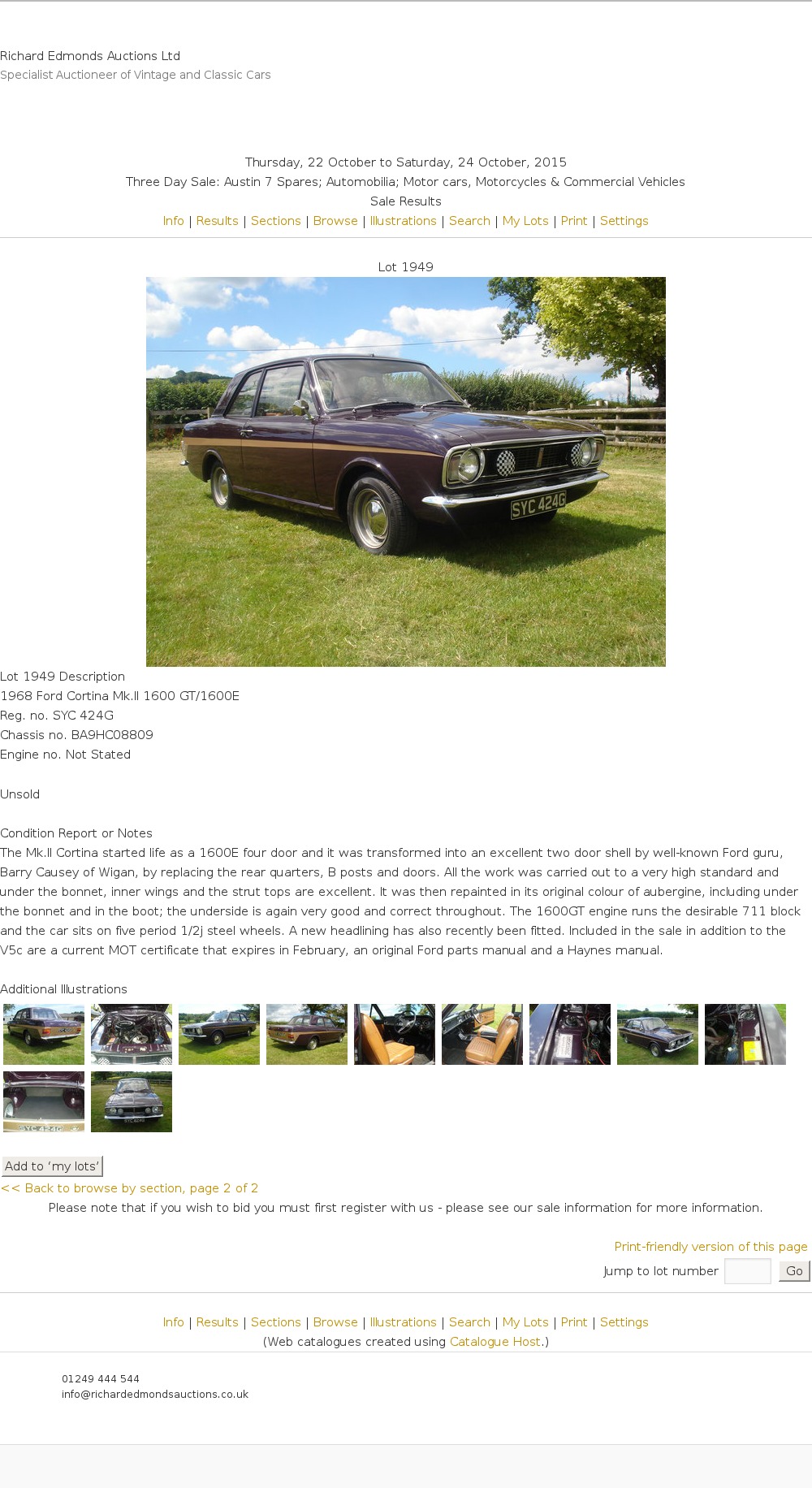Open Browse in the top menu
812x1488 pixels.
(x=335, y=221)
